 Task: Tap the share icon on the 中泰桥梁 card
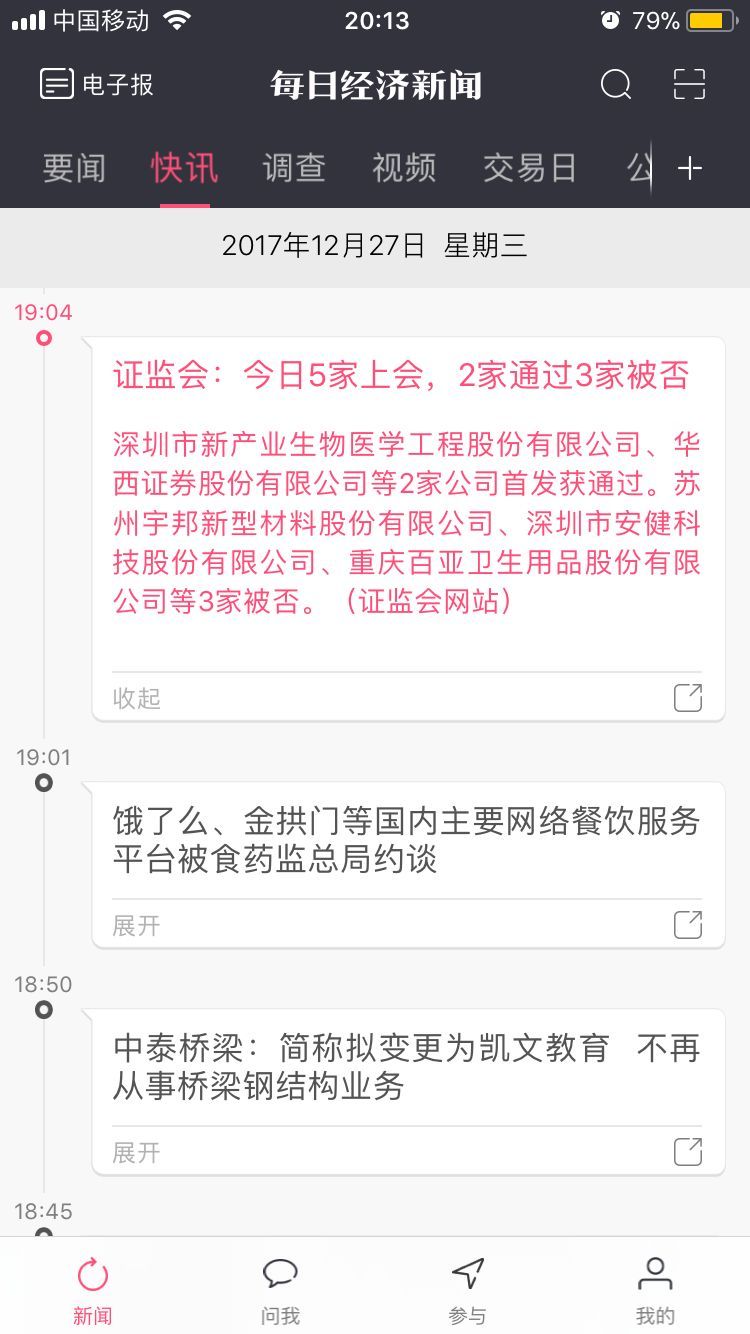click(x=687, y=1151)
